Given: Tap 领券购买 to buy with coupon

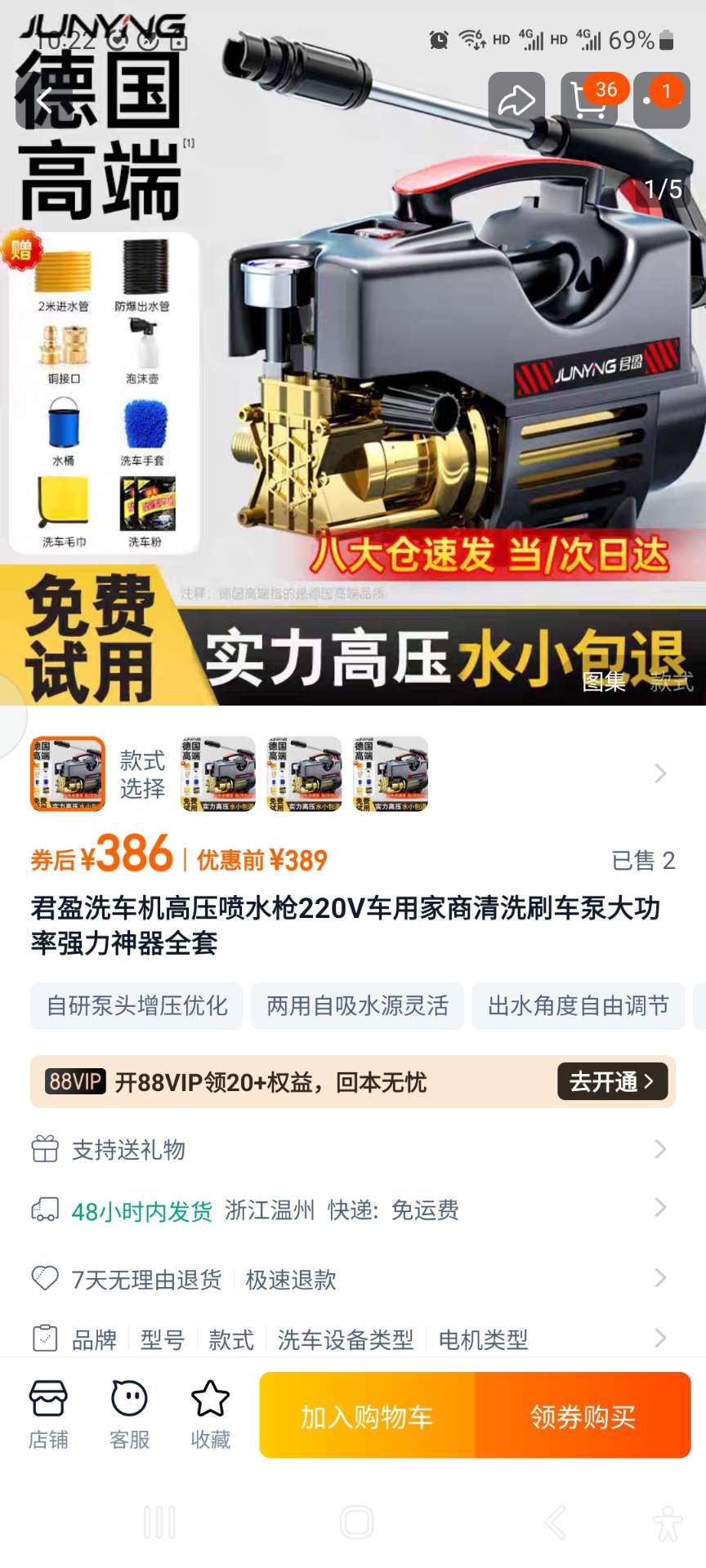Looking at the screenshot, I should pos(583,1416).
